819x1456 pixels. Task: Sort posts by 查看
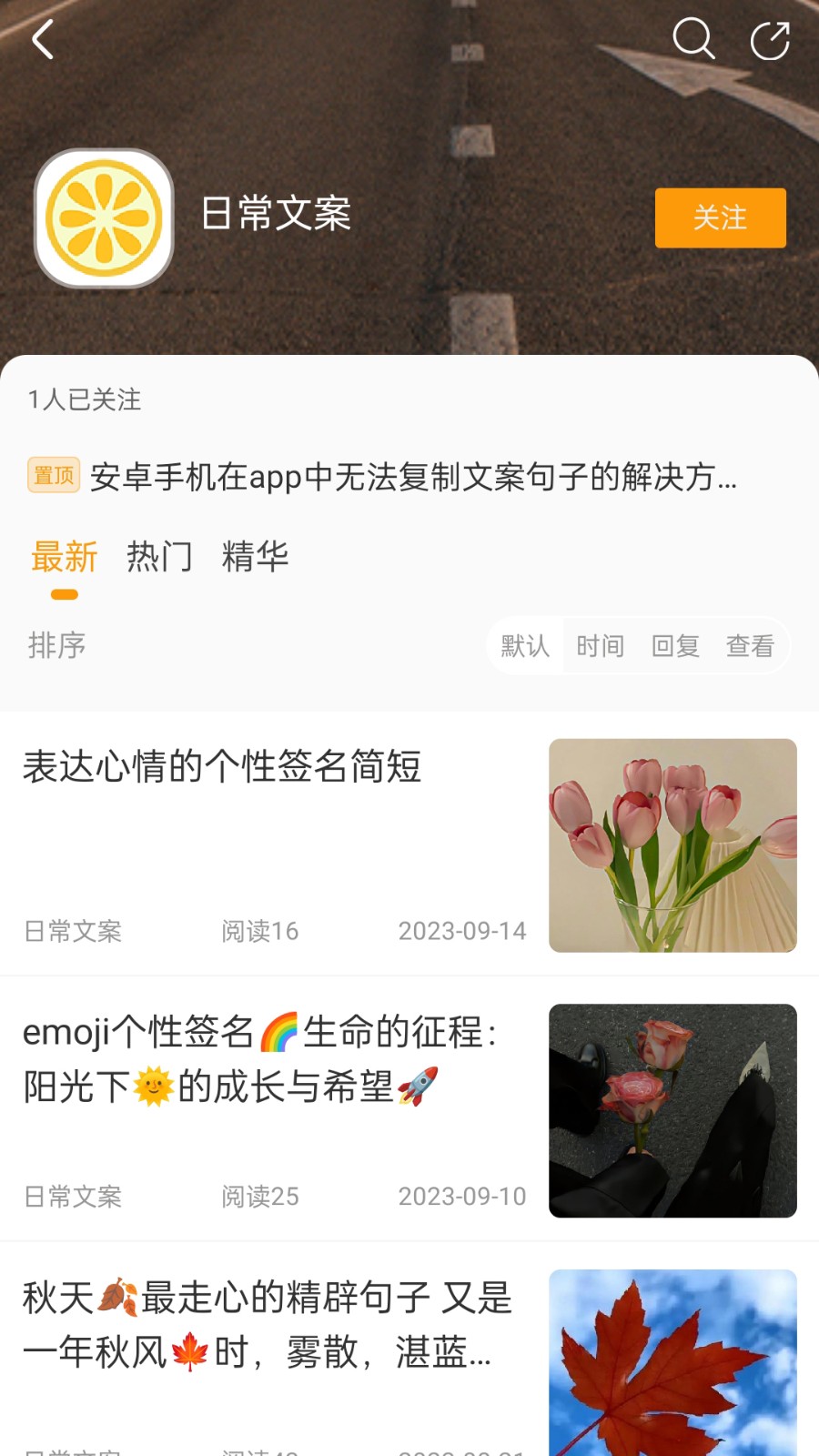[750, 646]
